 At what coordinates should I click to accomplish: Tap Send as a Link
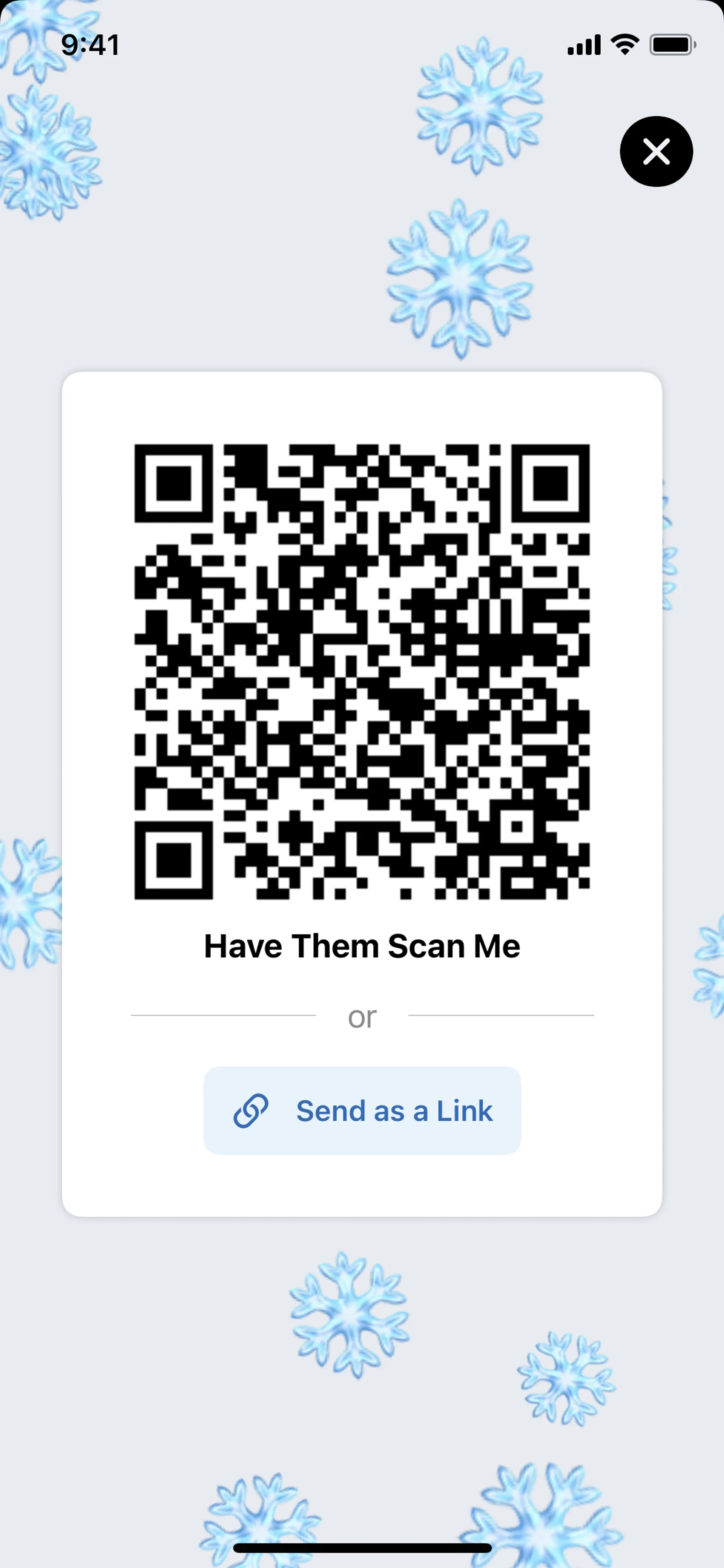362,1110
